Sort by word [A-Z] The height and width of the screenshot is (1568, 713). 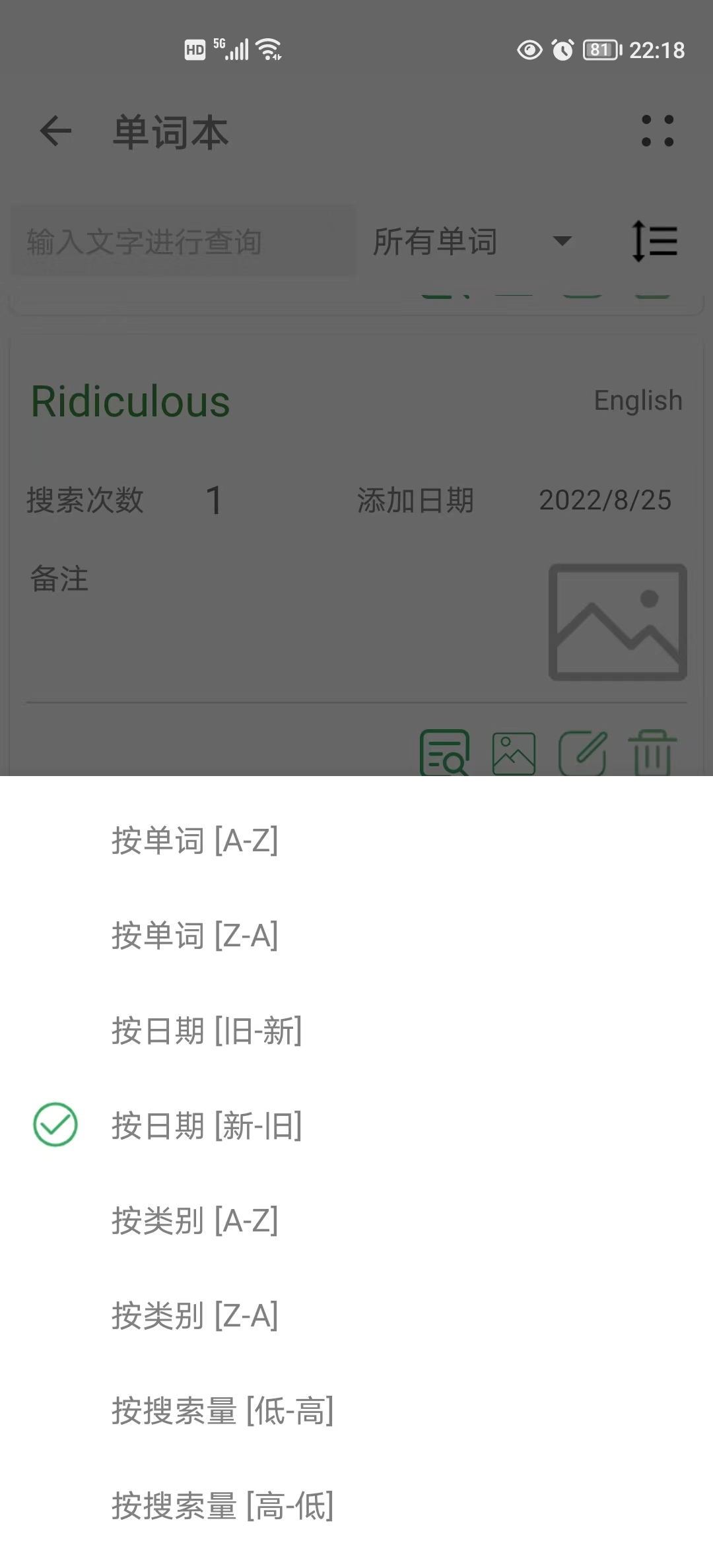pyautogui.click(x=356, y=841)
